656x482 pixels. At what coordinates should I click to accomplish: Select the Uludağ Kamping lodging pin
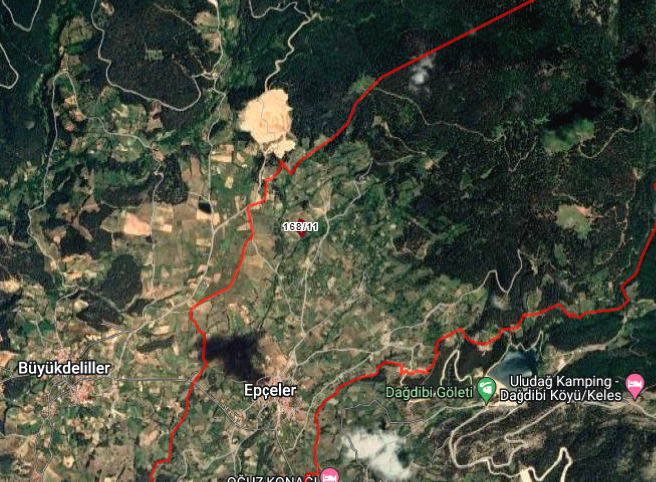tap(634, 386)
